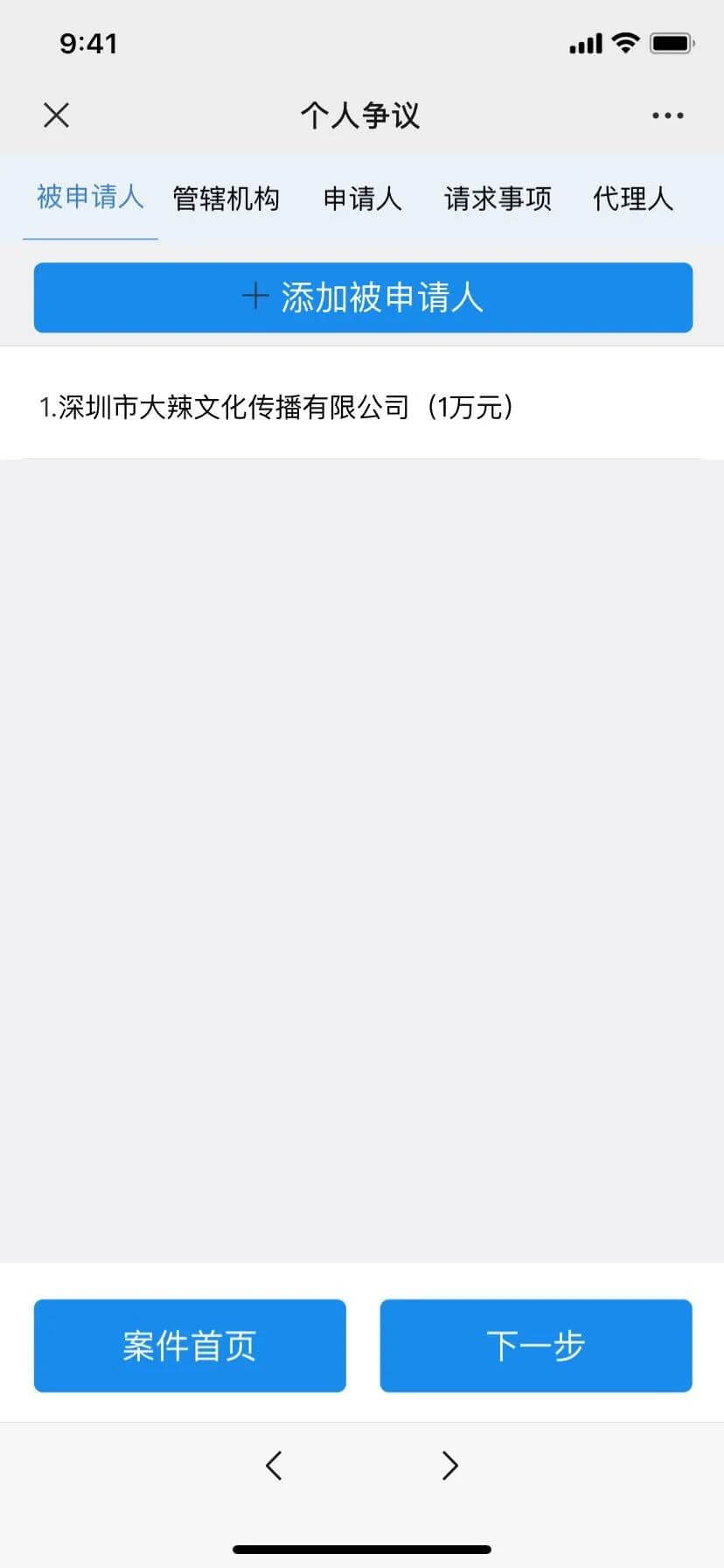The height and width of the screenshot is (1568, 724).
Task: Tap 添加被申请人 button
Action: 363,297
